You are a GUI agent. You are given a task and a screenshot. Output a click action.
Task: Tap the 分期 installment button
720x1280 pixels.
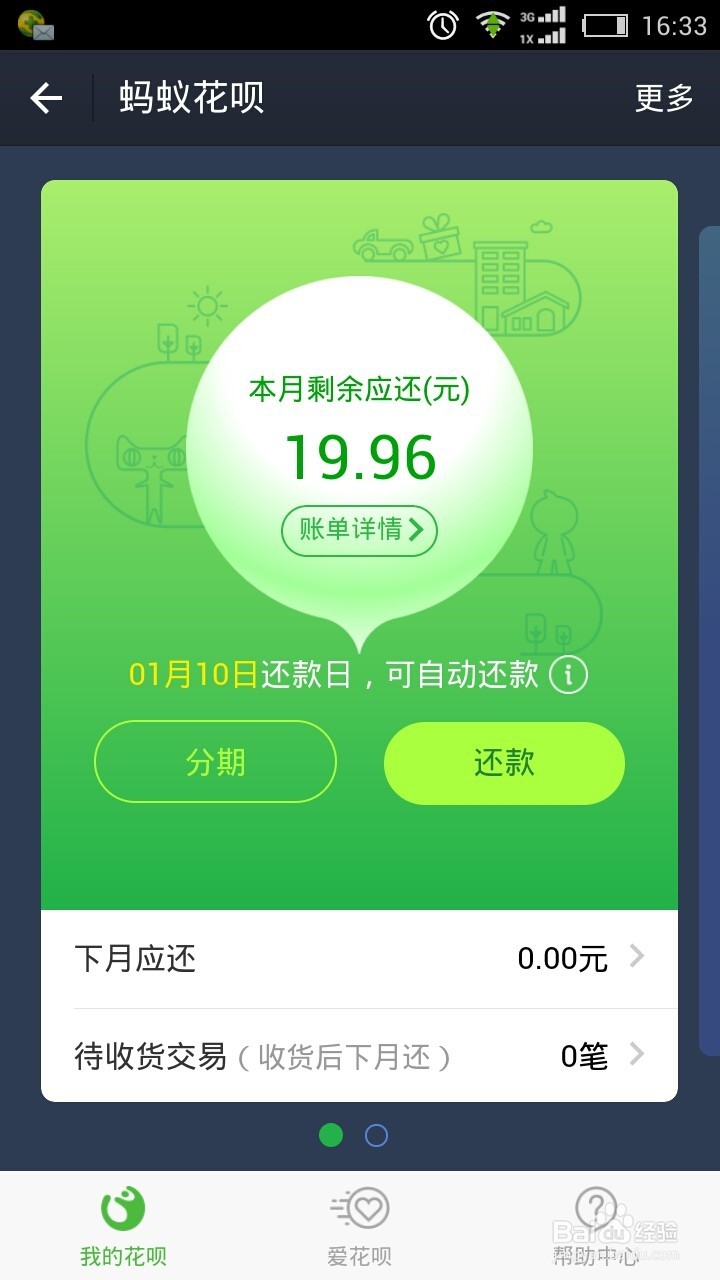215,762
